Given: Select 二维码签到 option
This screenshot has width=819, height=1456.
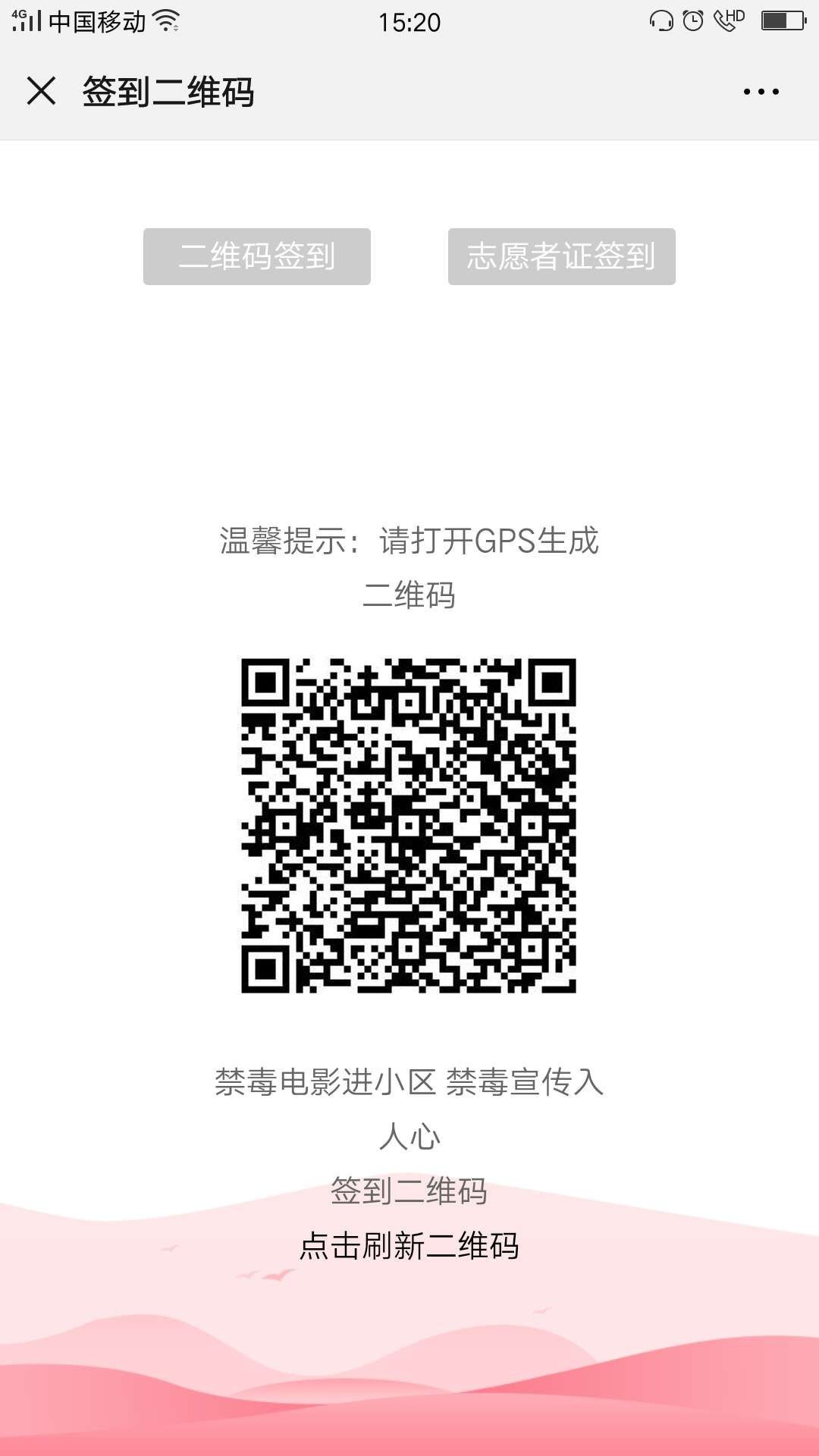Looking at the screenshot, I should 257,256.
